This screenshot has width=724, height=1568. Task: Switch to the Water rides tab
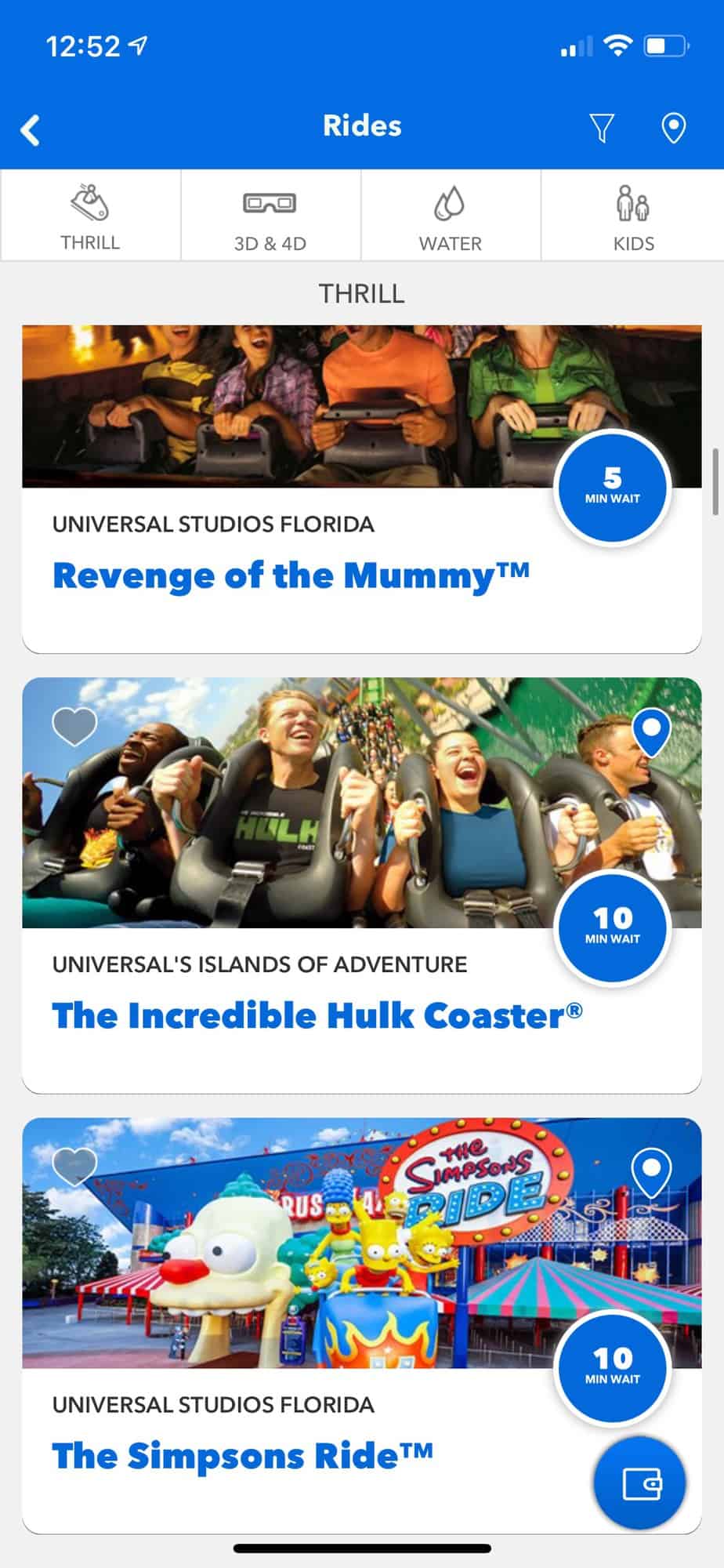point(451,216)
